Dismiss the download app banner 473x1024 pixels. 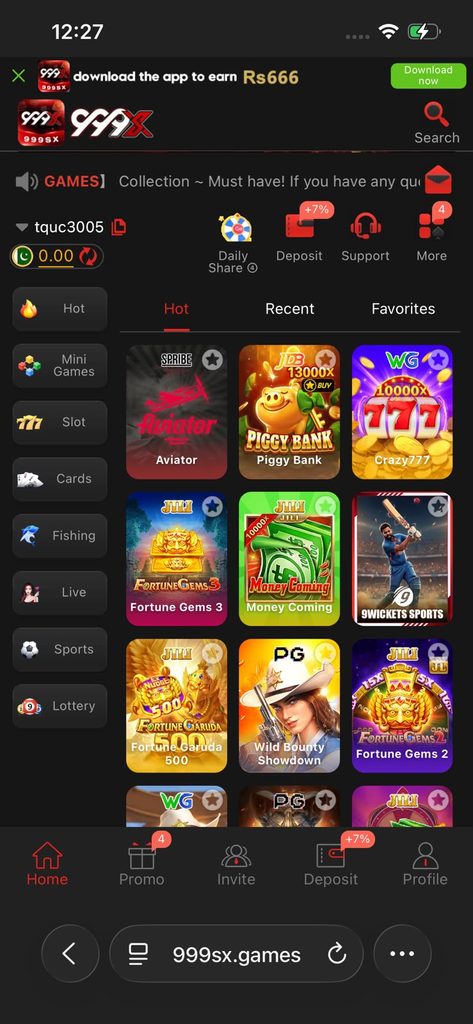(x=18, y=76)
